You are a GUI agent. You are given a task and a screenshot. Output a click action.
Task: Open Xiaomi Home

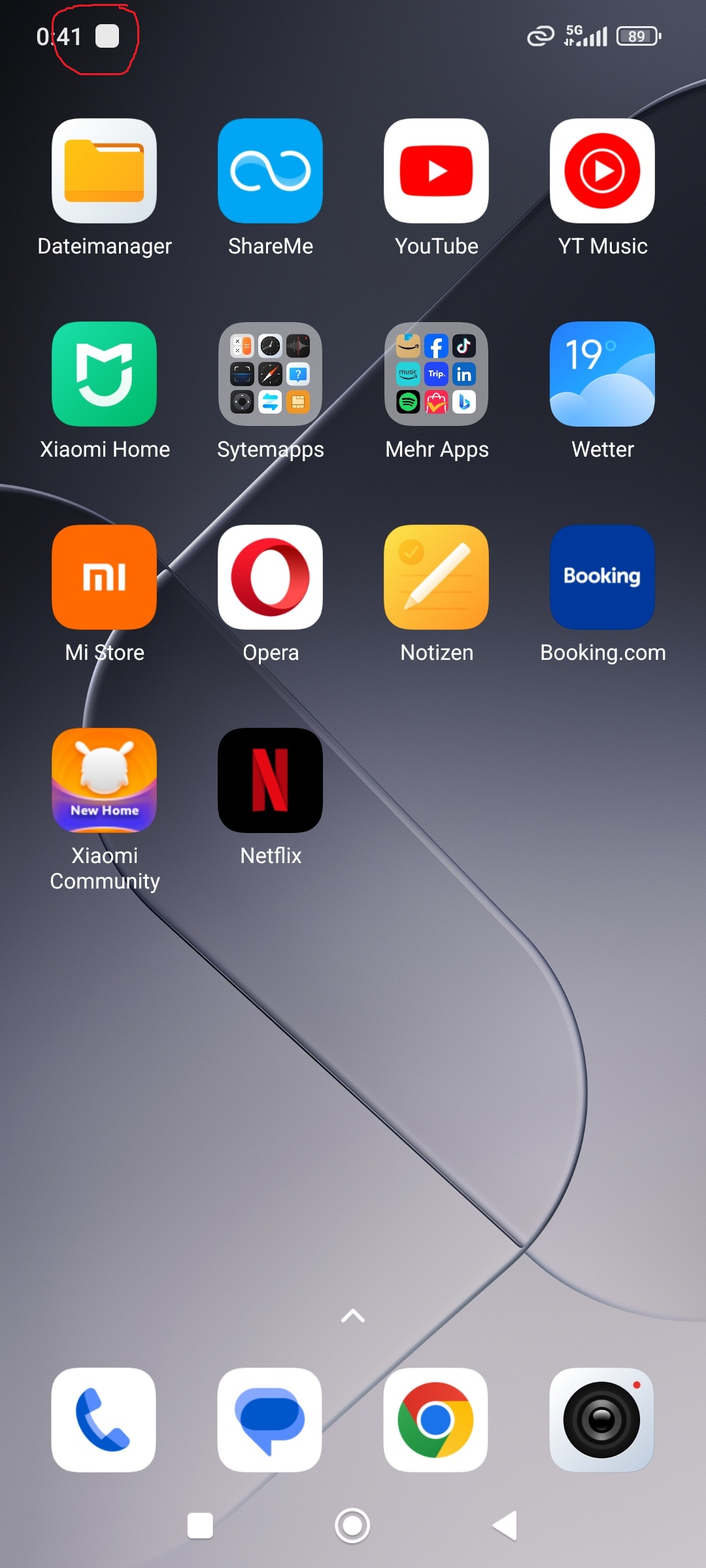pyautogui.click(x=104, y=374)
